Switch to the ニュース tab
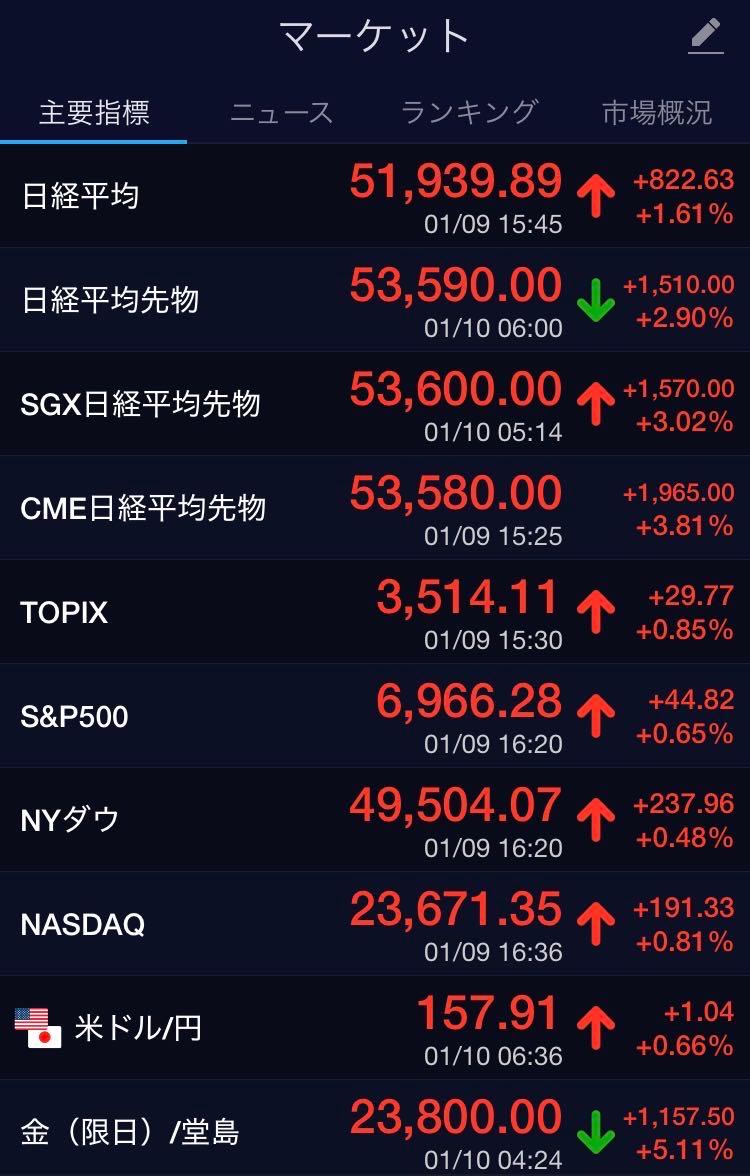 pos(281,112)
